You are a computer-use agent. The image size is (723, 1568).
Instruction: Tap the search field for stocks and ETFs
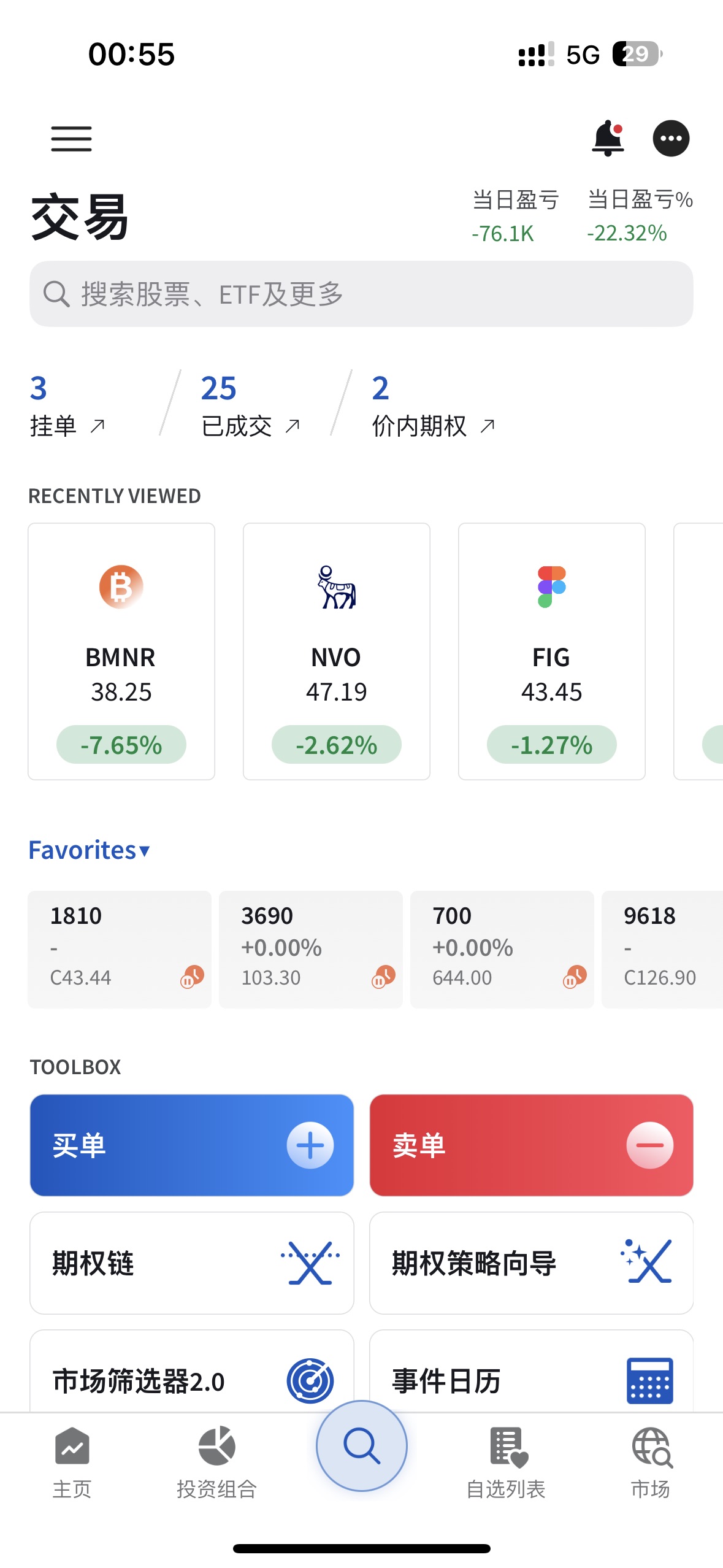coord(361,294)
